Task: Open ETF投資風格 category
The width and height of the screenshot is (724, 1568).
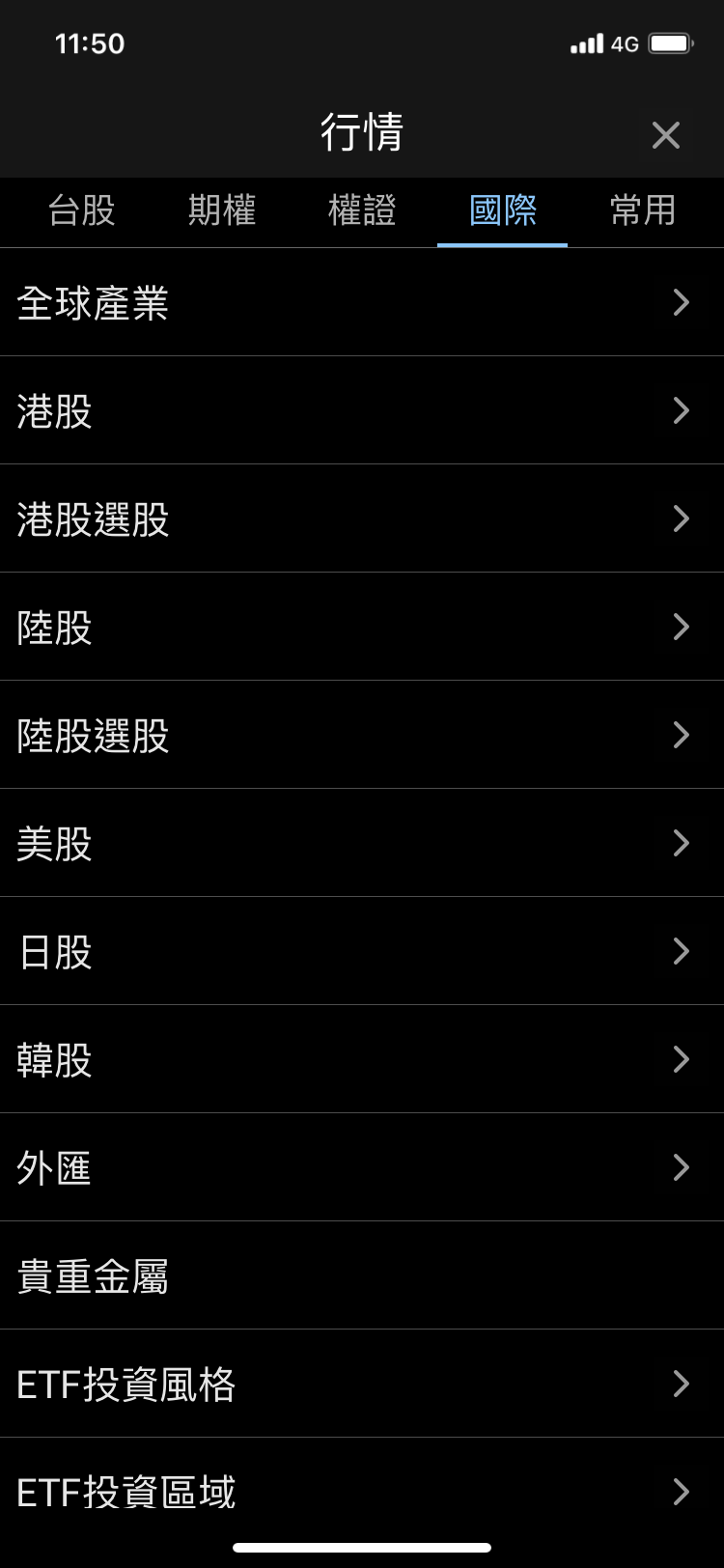Action: (362, 1385)
